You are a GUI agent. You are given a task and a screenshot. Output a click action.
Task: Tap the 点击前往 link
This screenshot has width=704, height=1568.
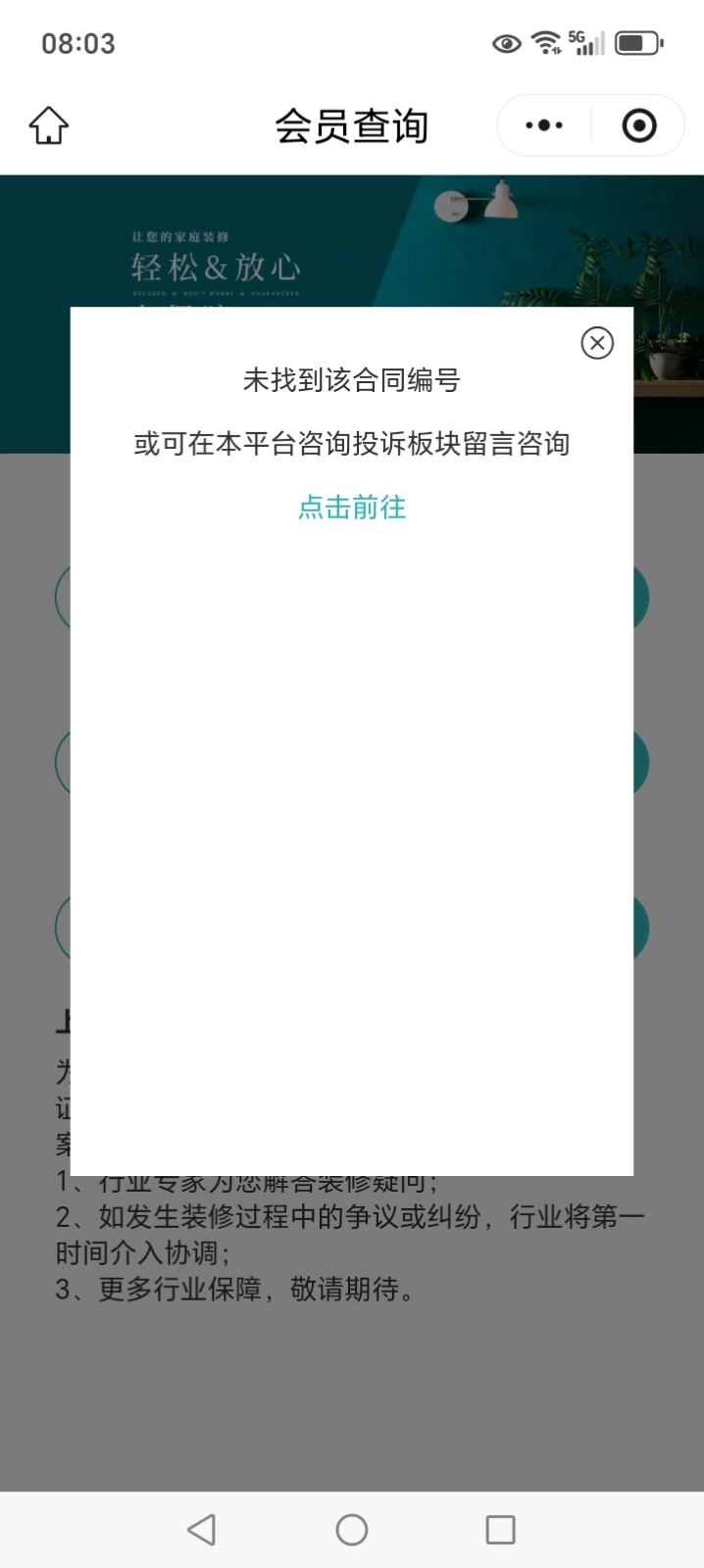(352, 508)
